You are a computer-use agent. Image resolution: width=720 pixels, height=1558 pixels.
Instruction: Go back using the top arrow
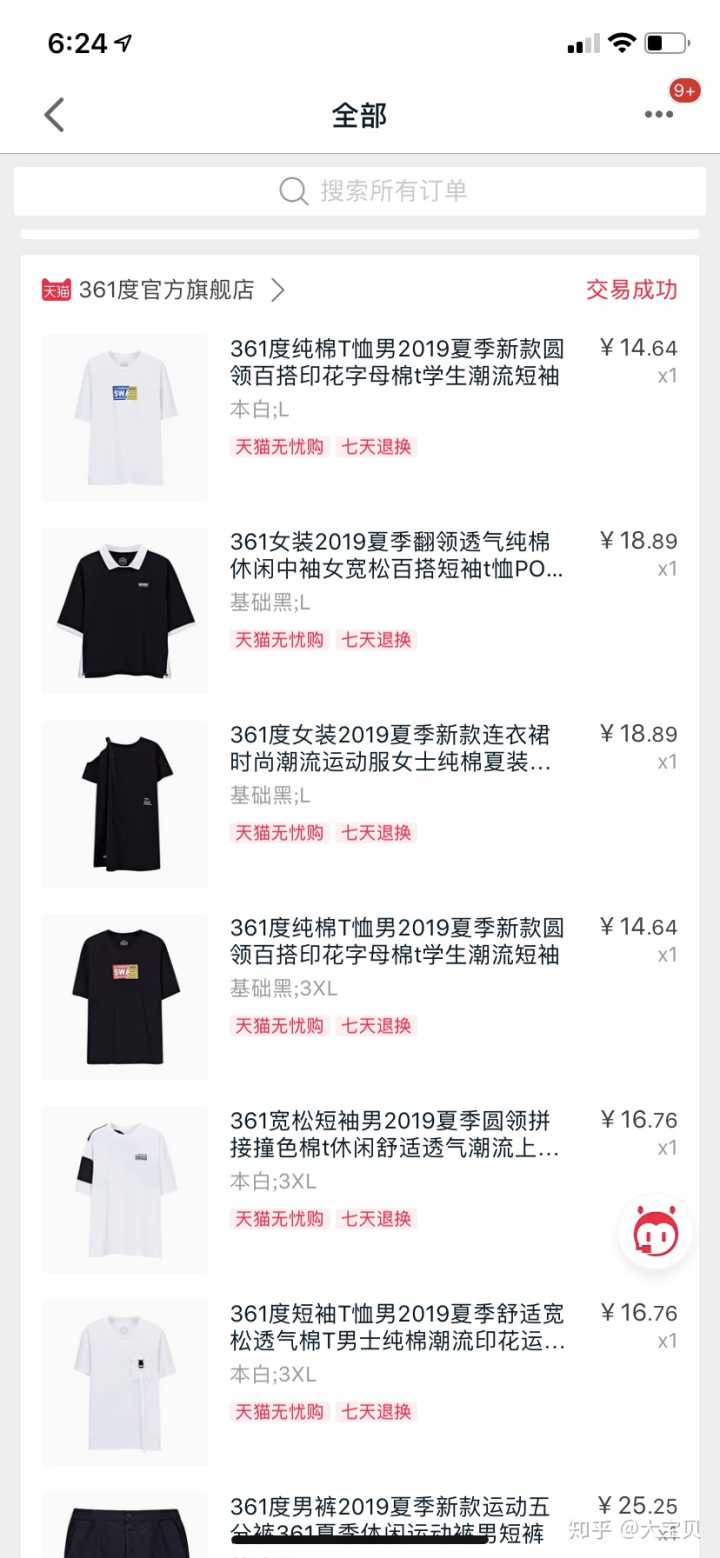click(x=54, y=116)
